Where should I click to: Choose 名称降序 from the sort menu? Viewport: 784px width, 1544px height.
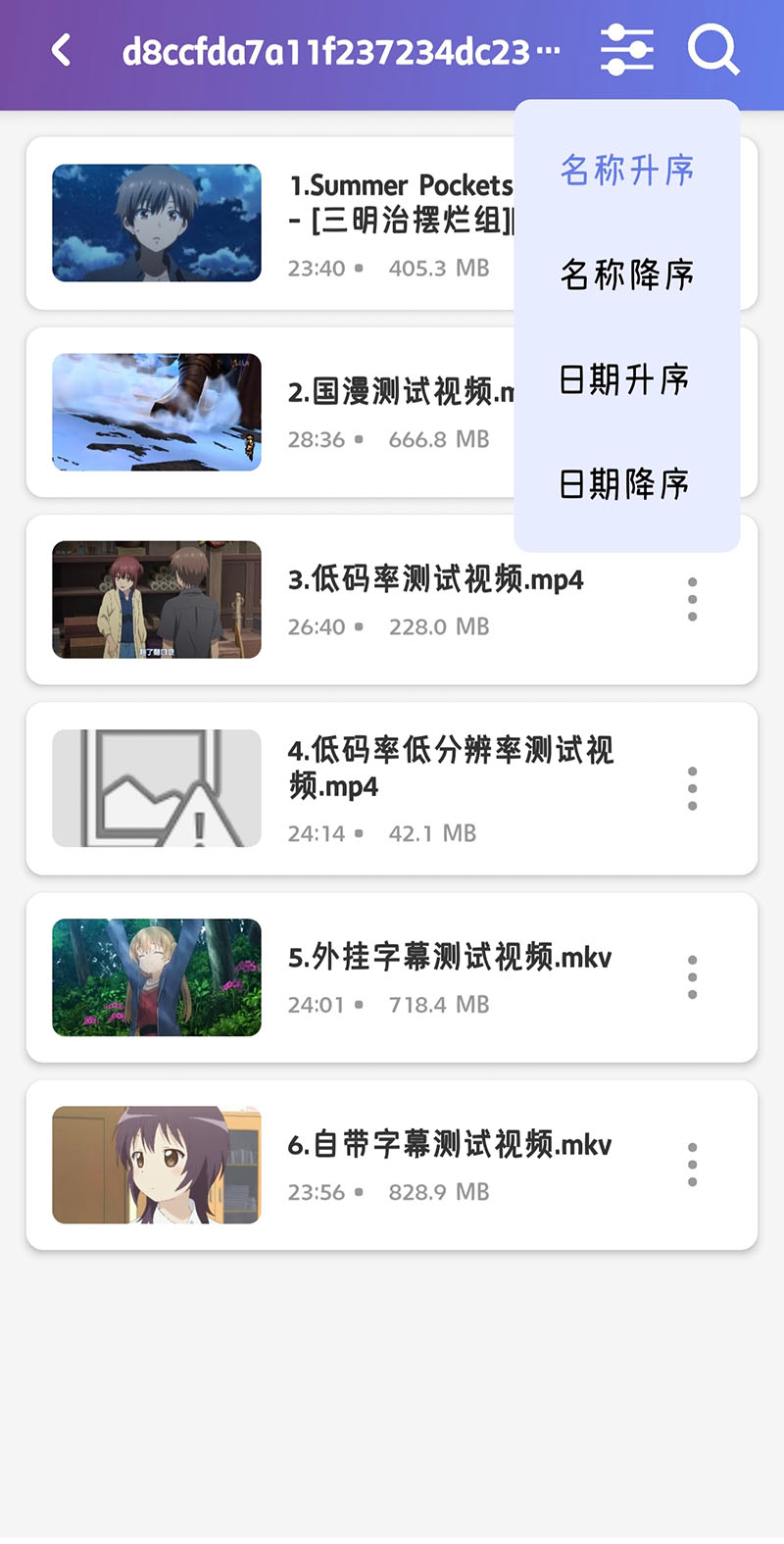pyautogui.click(x=627, y=274)
